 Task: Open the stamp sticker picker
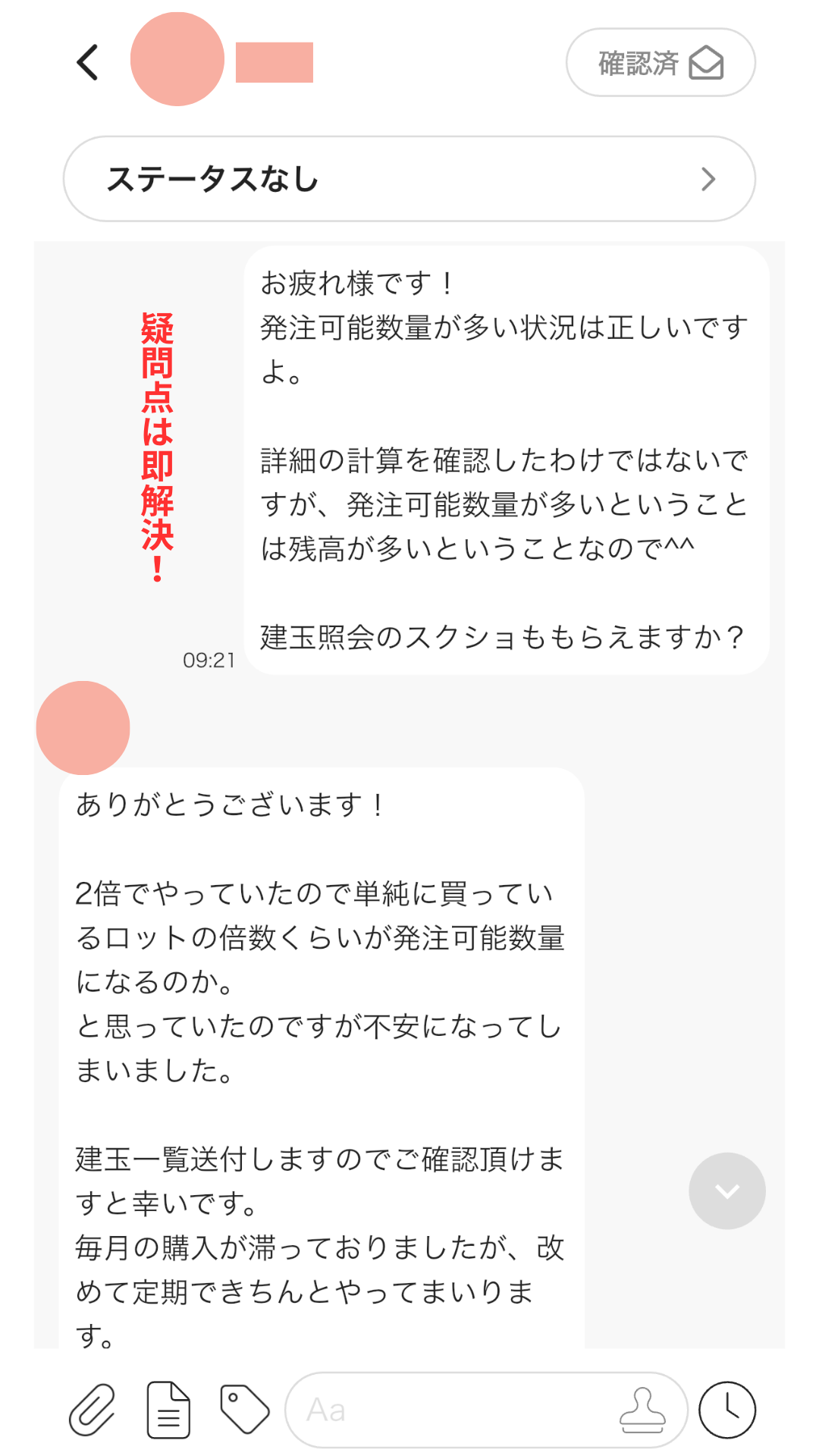click(642, 1410)
